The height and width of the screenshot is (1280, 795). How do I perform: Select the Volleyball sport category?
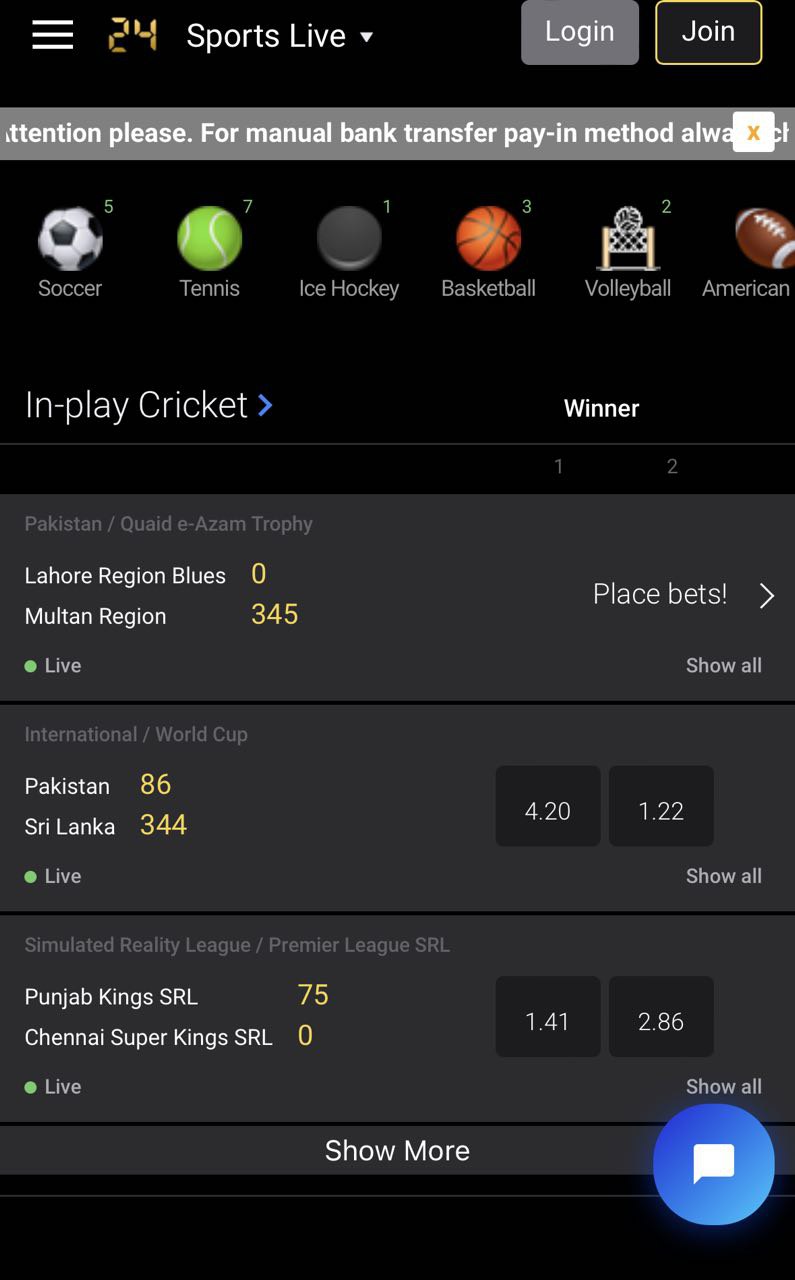coord(628,252)
